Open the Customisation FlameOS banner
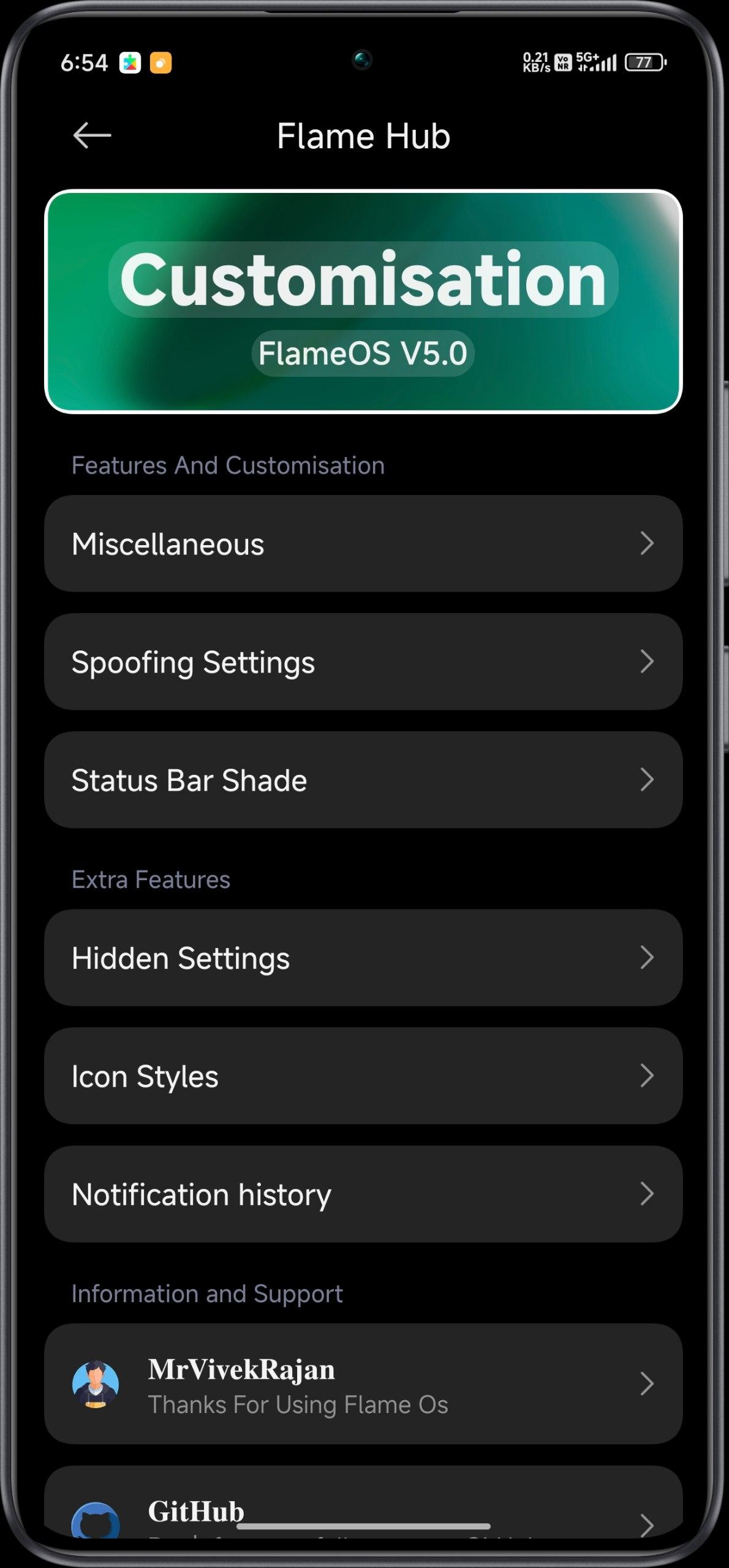 tap(363, 301)
